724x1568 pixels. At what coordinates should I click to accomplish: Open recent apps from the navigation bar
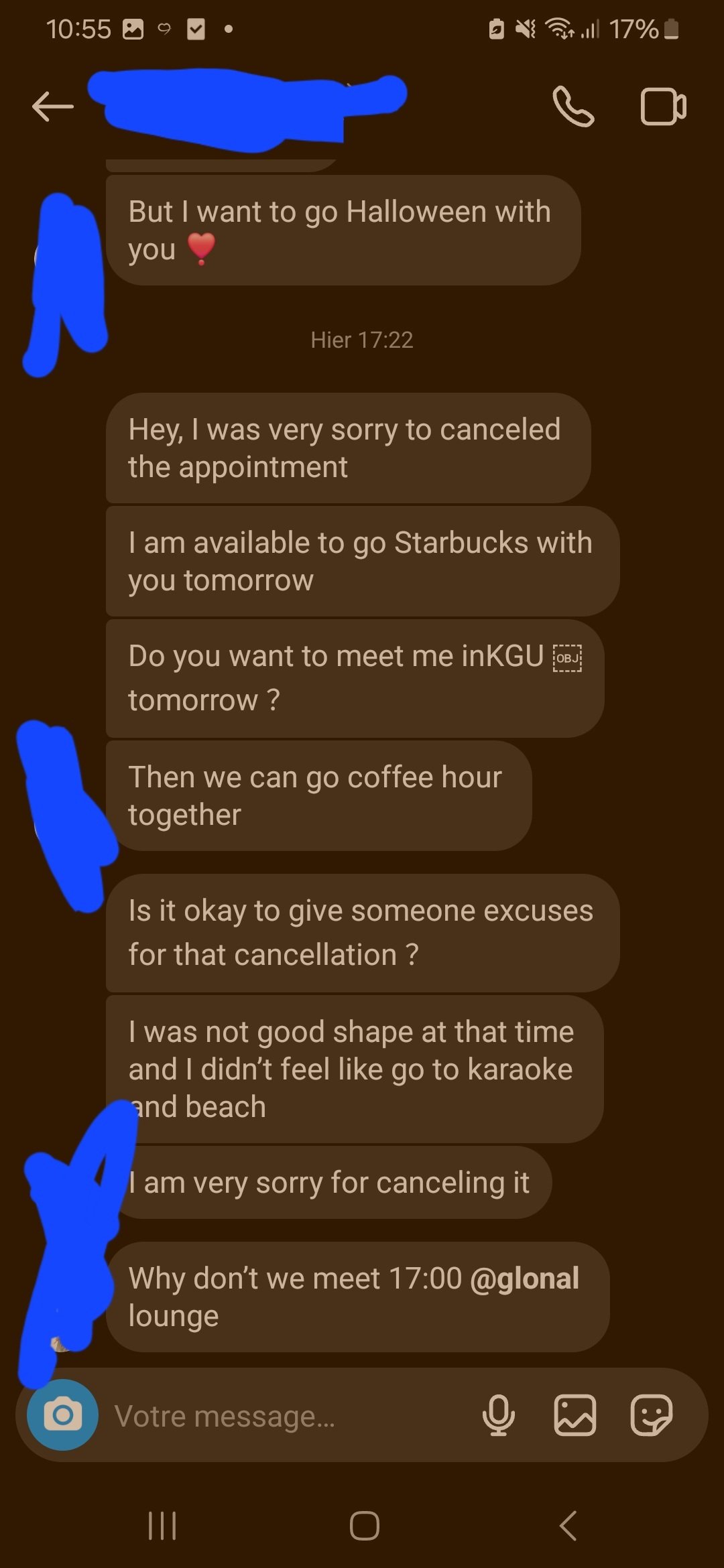[x=162, y=1526]
